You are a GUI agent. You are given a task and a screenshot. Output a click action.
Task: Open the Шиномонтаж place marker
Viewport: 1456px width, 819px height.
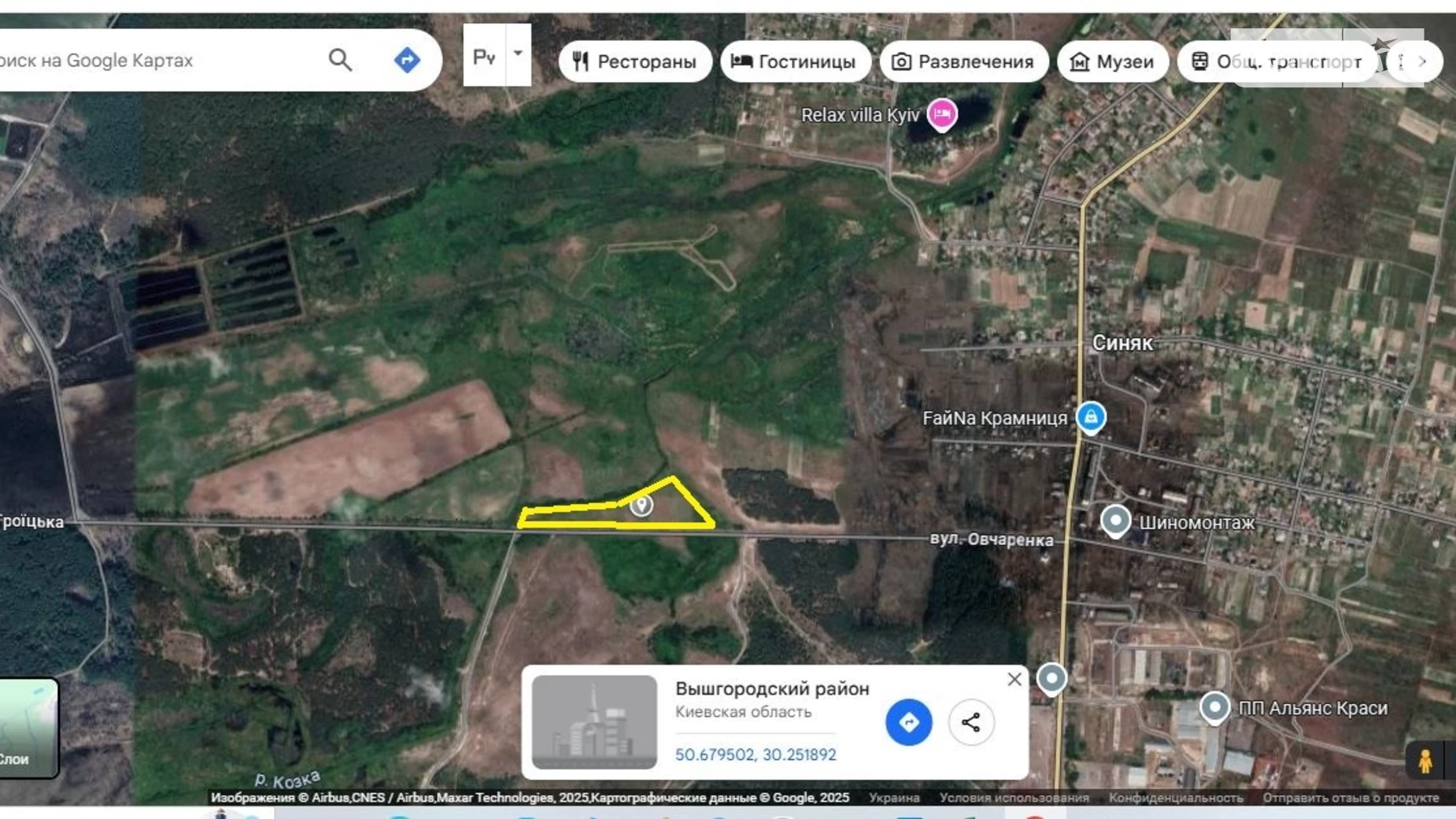1115,521
